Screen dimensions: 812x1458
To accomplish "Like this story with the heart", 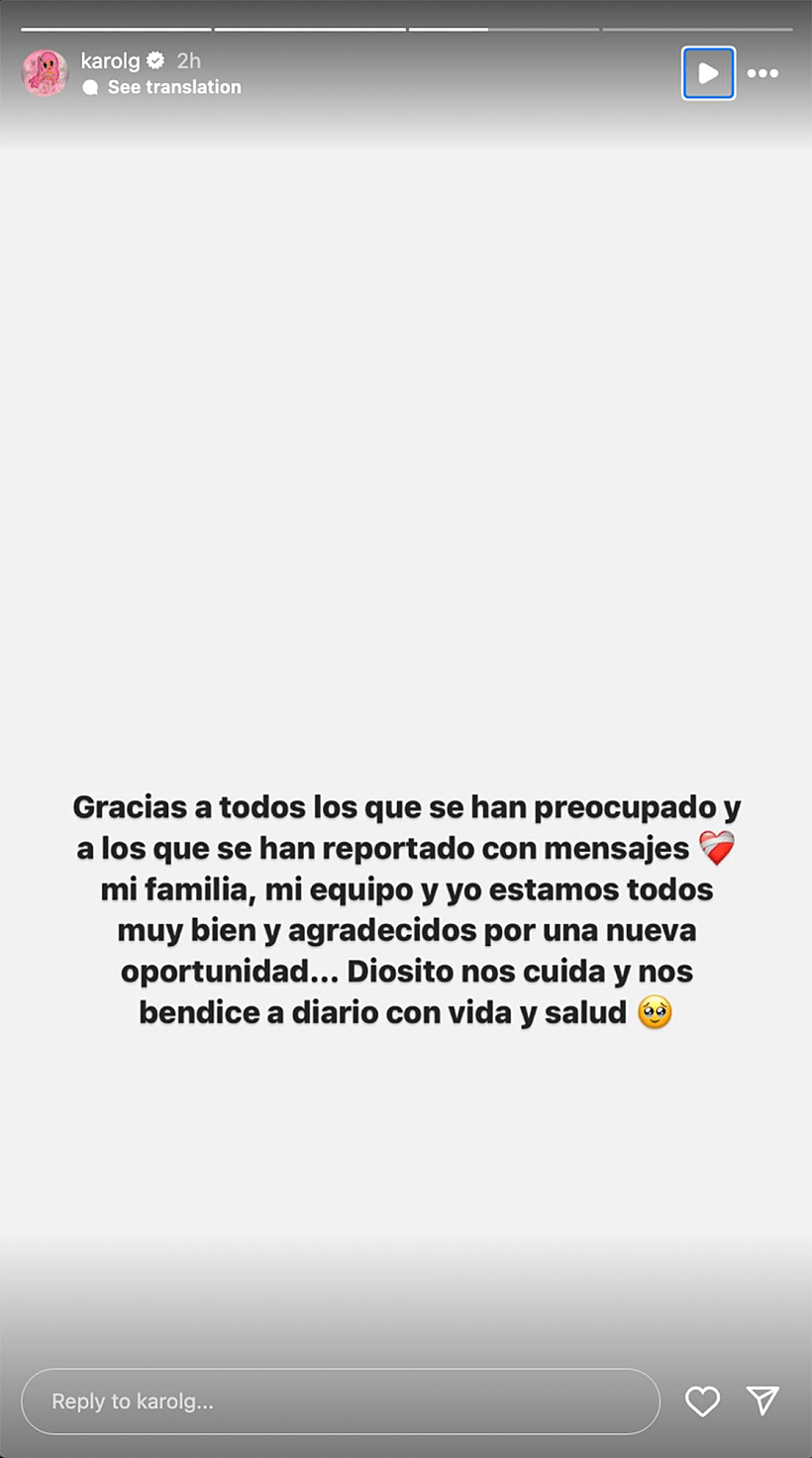I will (702, 1401).
